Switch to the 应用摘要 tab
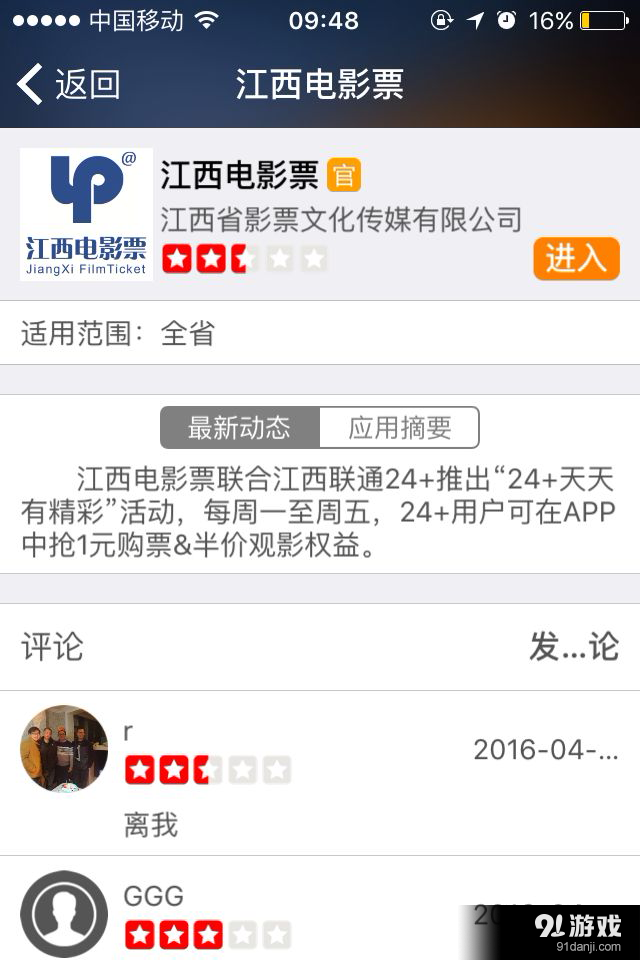Viewport: 640px width, 960px height. point(399,428)
